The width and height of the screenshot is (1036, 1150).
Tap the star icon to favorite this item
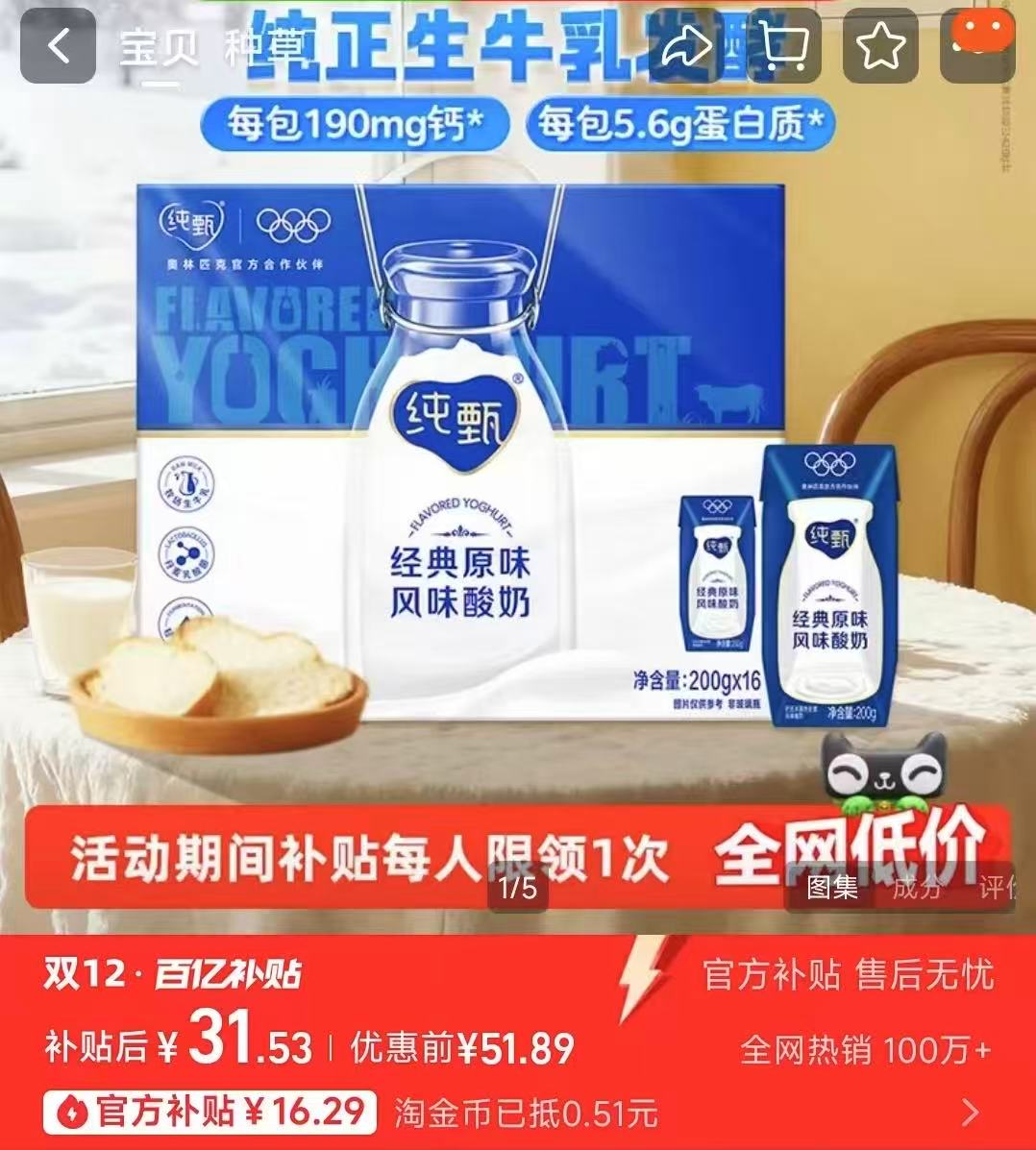(x=876, y=46)
